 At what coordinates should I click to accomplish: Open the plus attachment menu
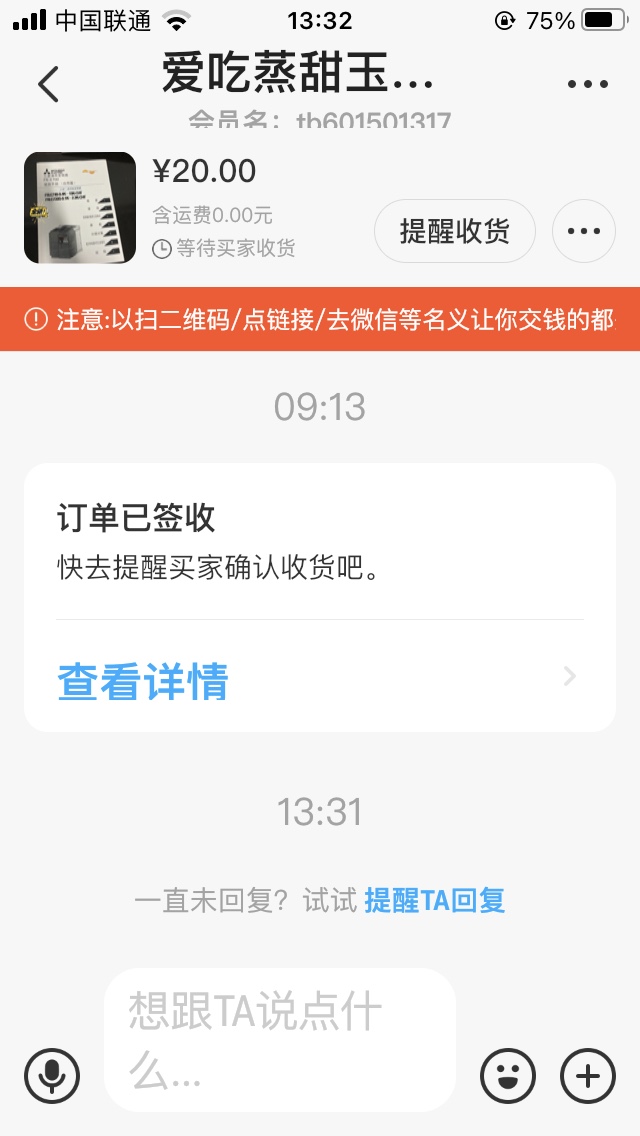pyautogui.click(x=588, y=1076)
